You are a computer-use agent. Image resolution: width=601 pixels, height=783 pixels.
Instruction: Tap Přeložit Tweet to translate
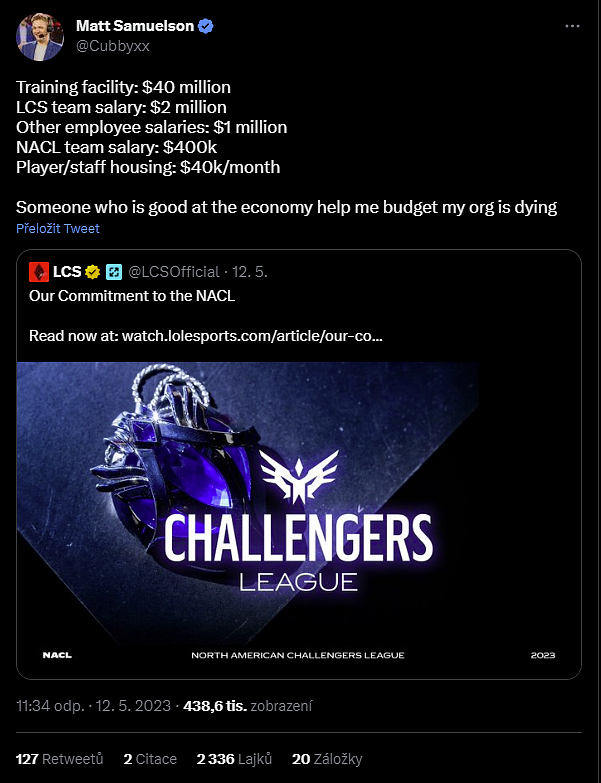(x=58, y=229)
